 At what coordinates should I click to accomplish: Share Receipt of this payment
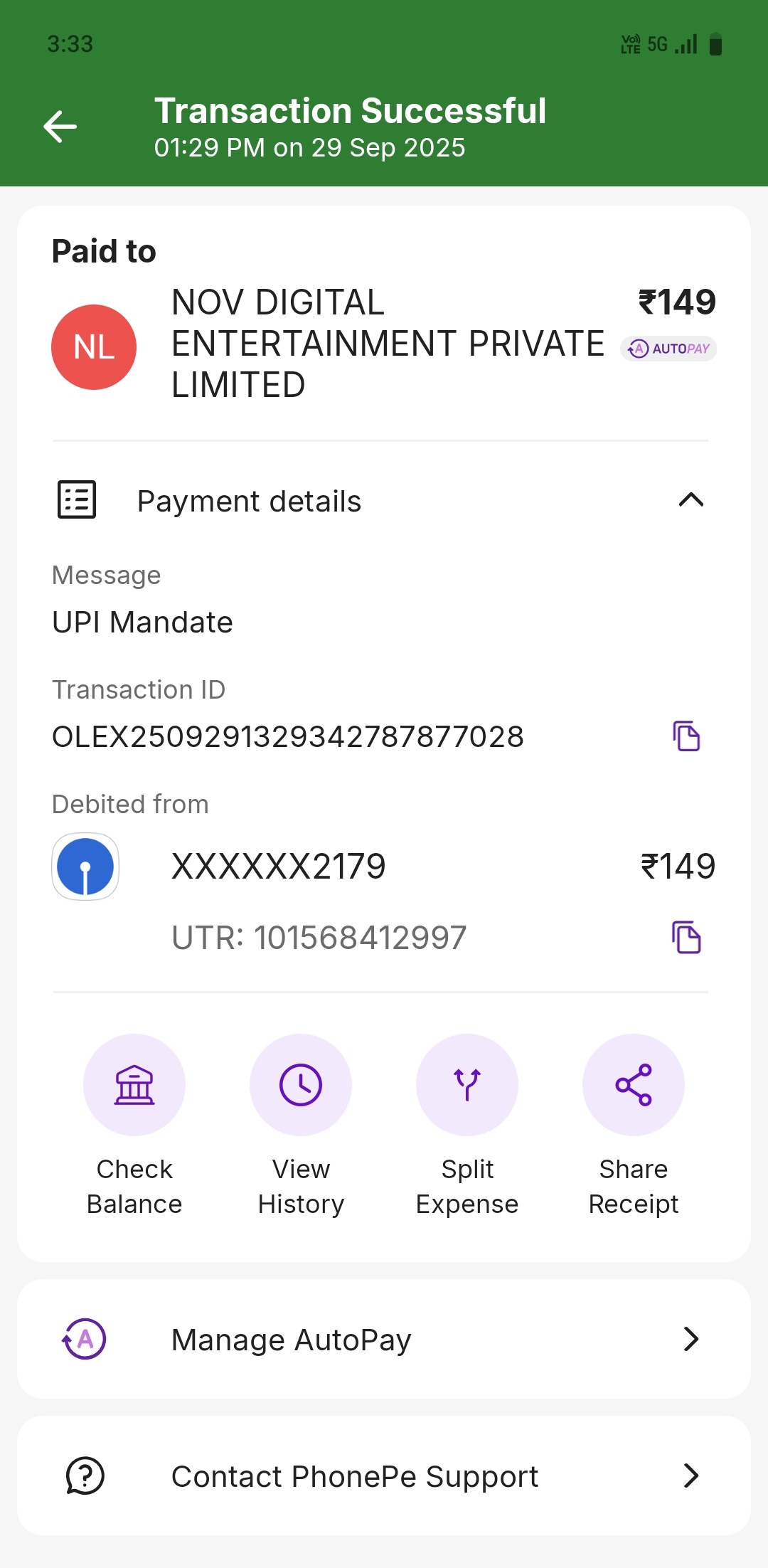pyautogui.click(x=634, y=1085)
